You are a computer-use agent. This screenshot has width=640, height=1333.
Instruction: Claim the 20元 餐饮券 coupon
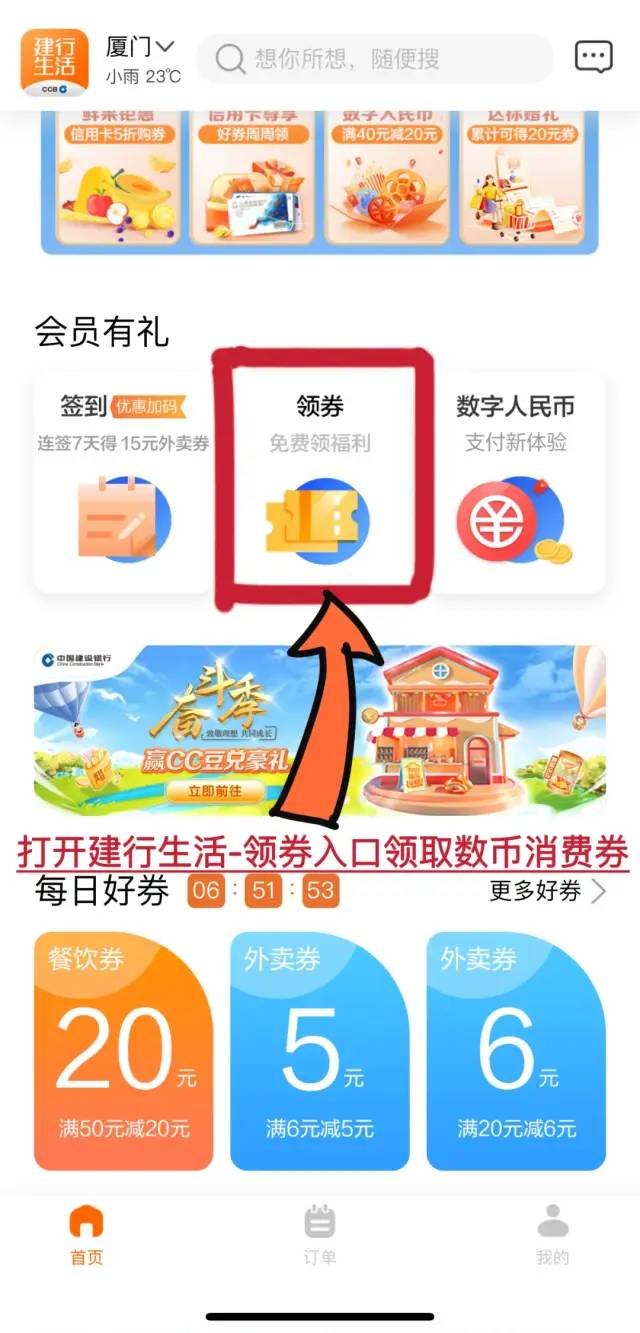pos(124,1050)
